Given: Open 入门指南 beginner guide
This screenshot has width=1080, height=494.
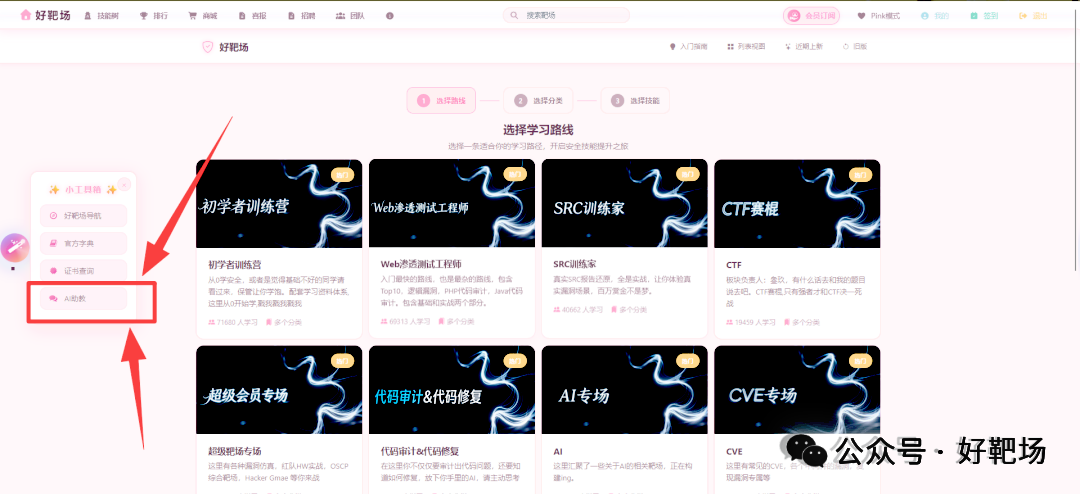Looking at the screenshot, I should [688, 47].
